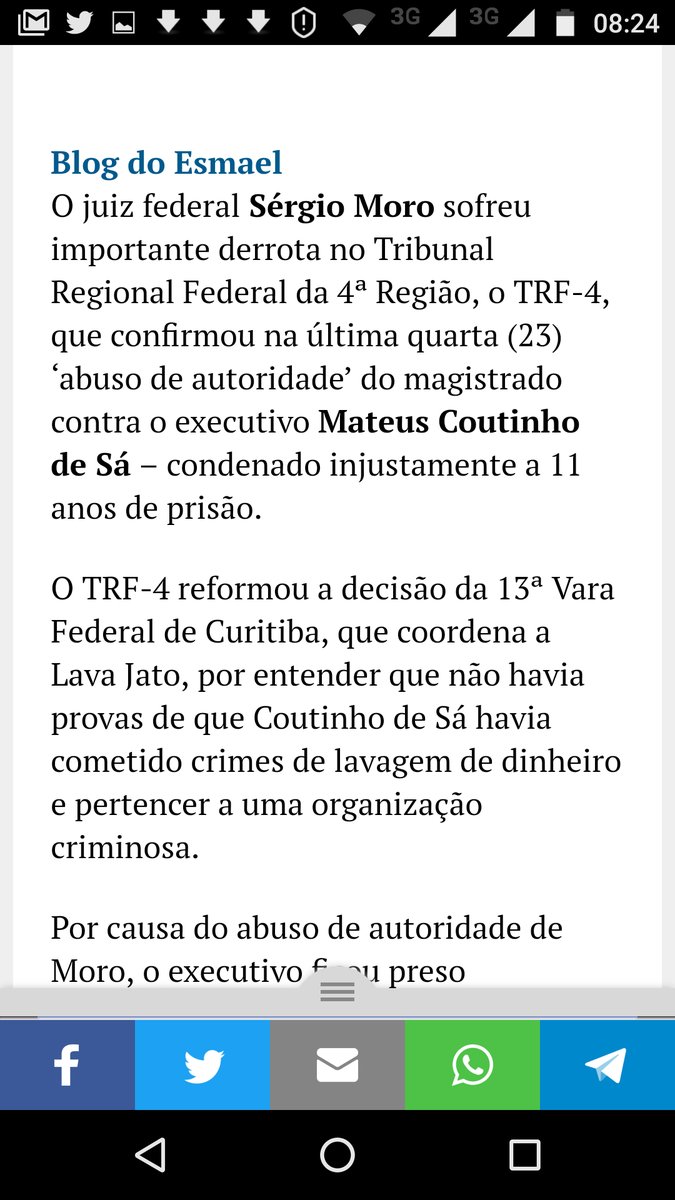The image size is (675, 1200).
Task: Share this article on Facebook
Action: [67, 1065]
